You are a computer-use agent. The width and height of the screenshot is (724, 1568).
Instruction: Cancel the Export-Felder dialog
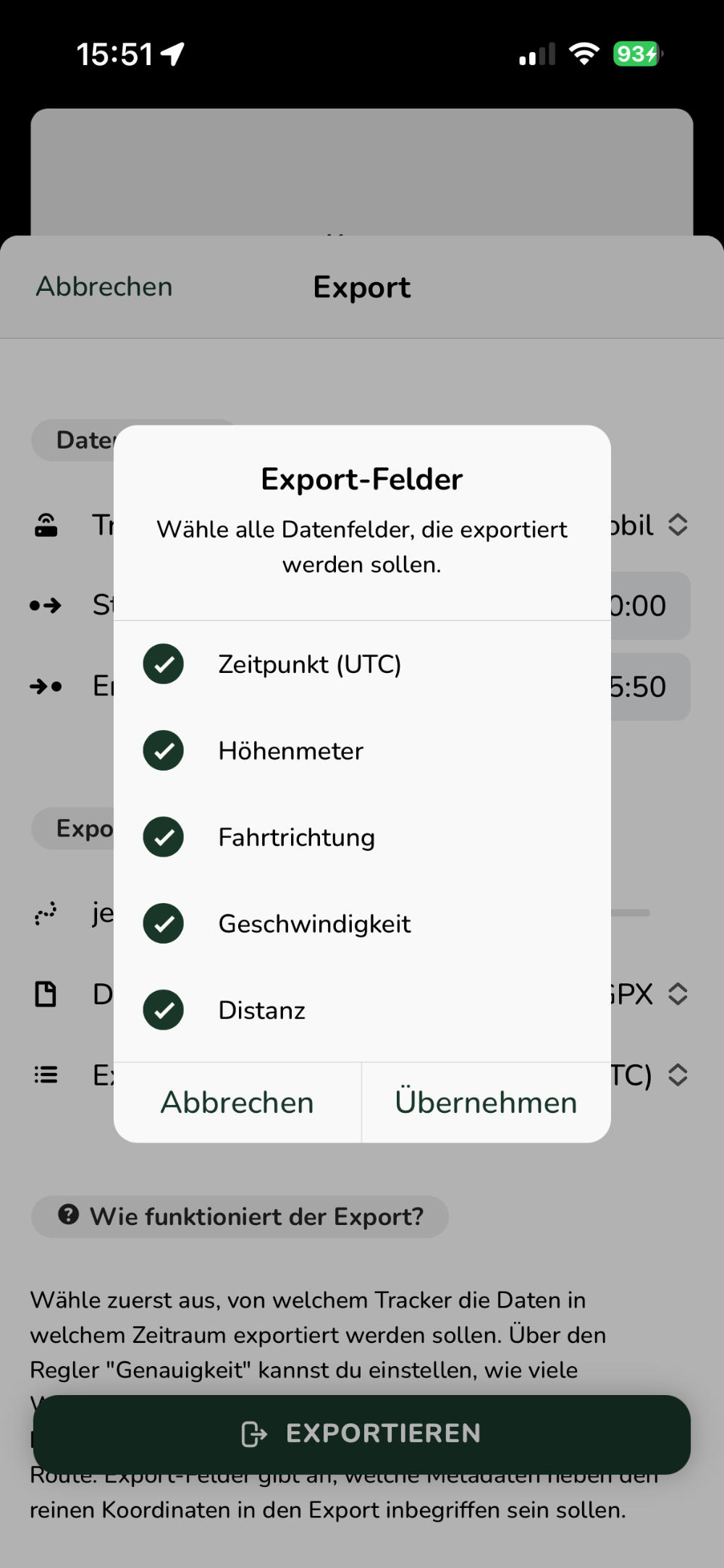pyautogui.click(x=237, y=1103)
